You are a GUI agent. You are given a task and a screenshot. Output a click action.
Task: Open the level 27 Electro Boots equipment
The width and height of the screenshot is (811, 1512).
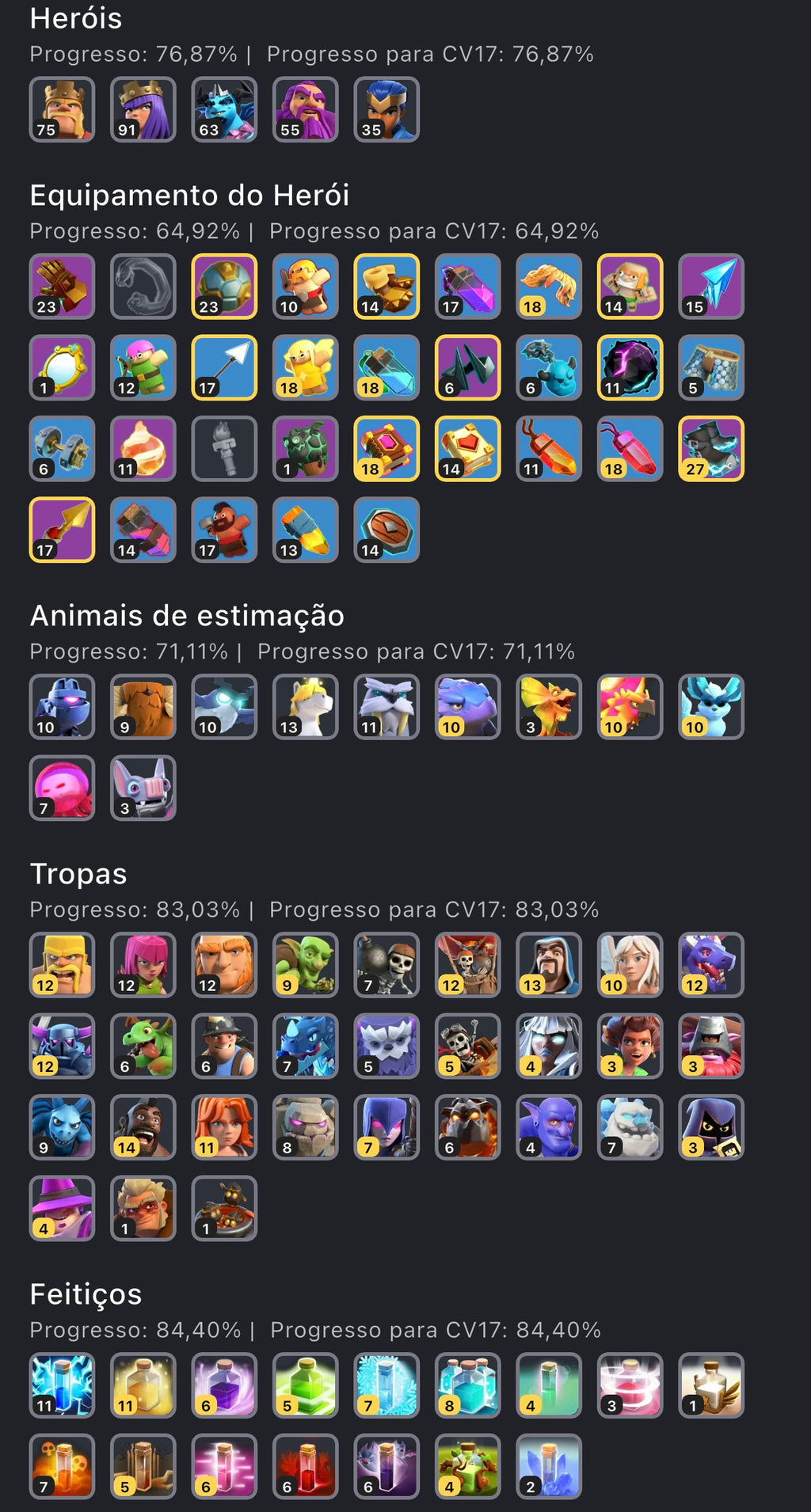pos(711,449)
